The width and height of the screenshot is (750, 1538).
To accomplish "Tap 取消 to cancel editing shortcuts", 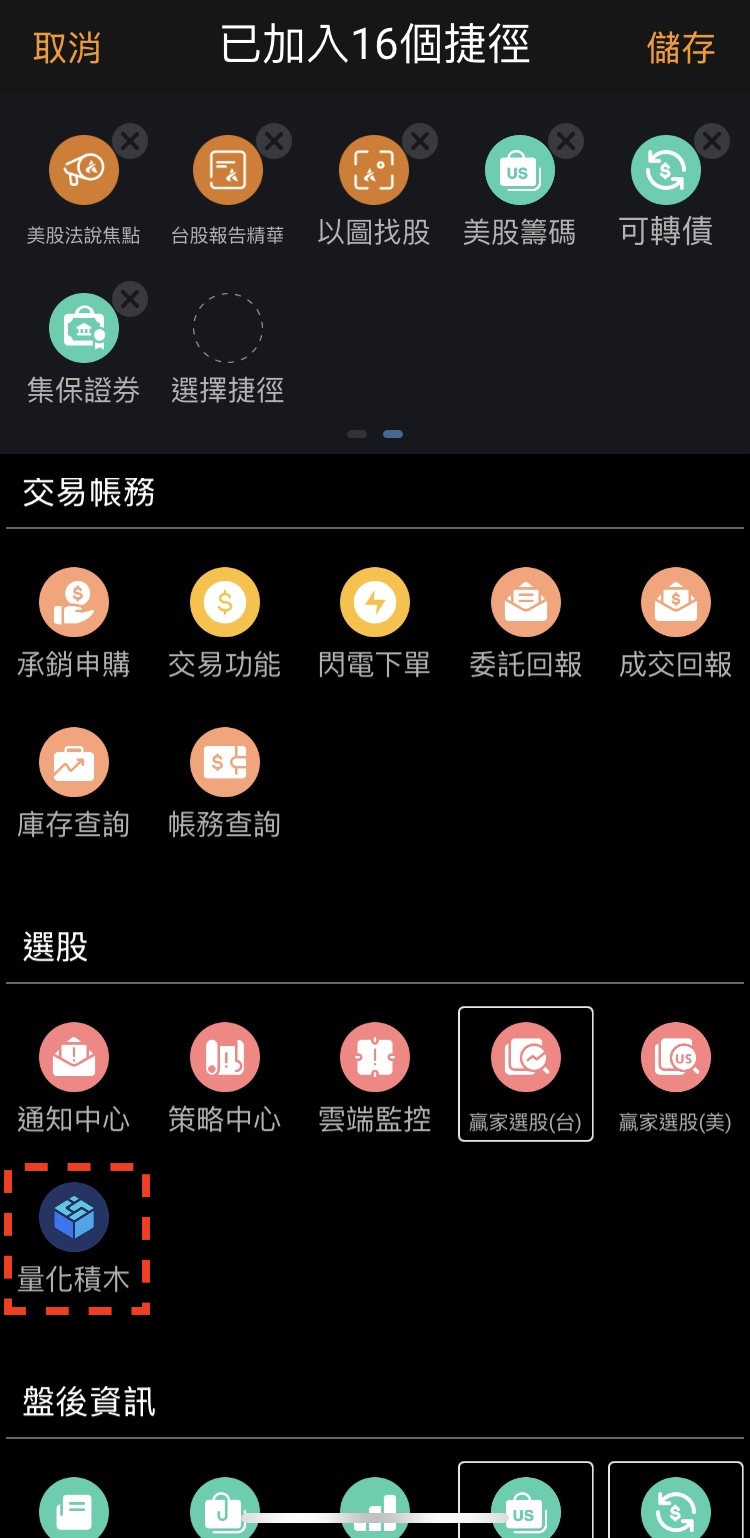I will 67,48.
